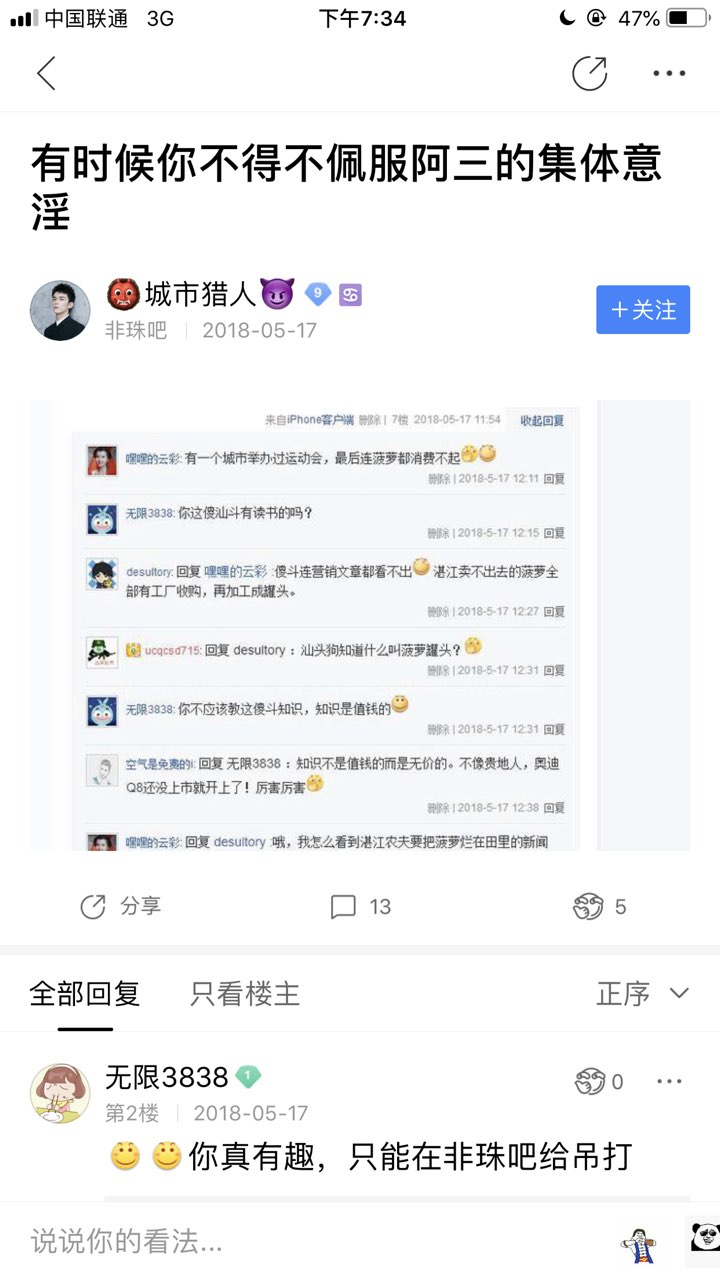The width and height of the screenshot is (720, 1280).
Task: Follow the author with +关注
Action: [643, 310]
